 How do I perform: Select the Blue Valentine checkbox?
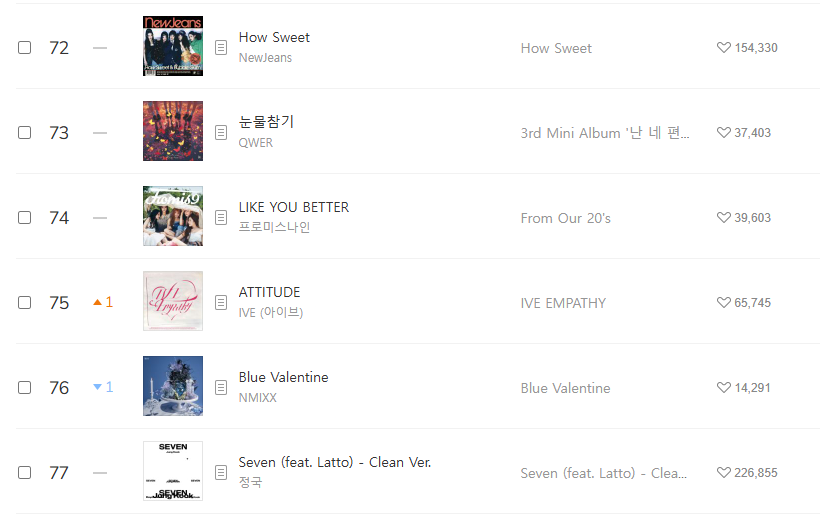coord(25,387)
